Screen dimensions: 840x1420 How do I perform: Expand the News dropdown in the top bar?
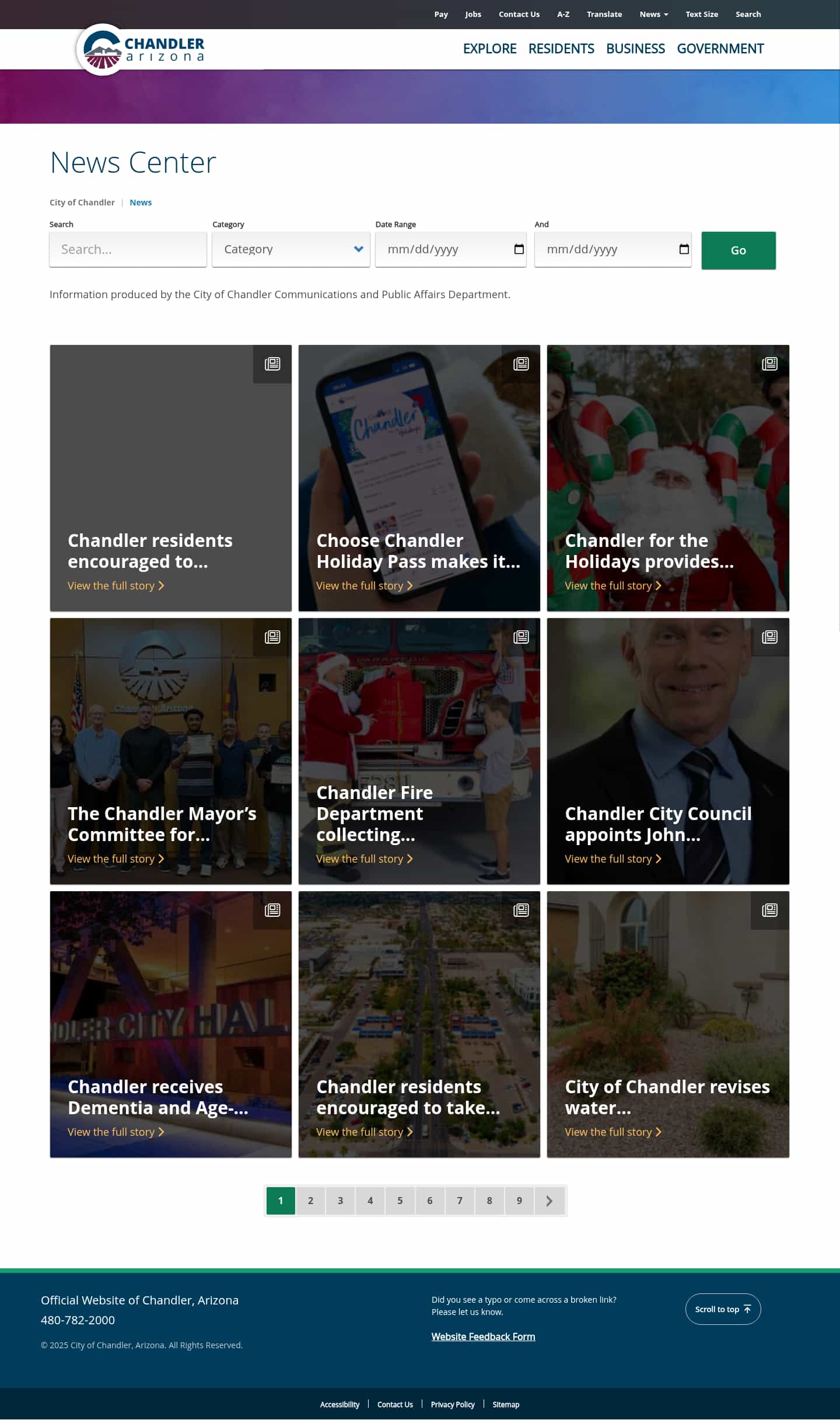(x=653, y=14)
